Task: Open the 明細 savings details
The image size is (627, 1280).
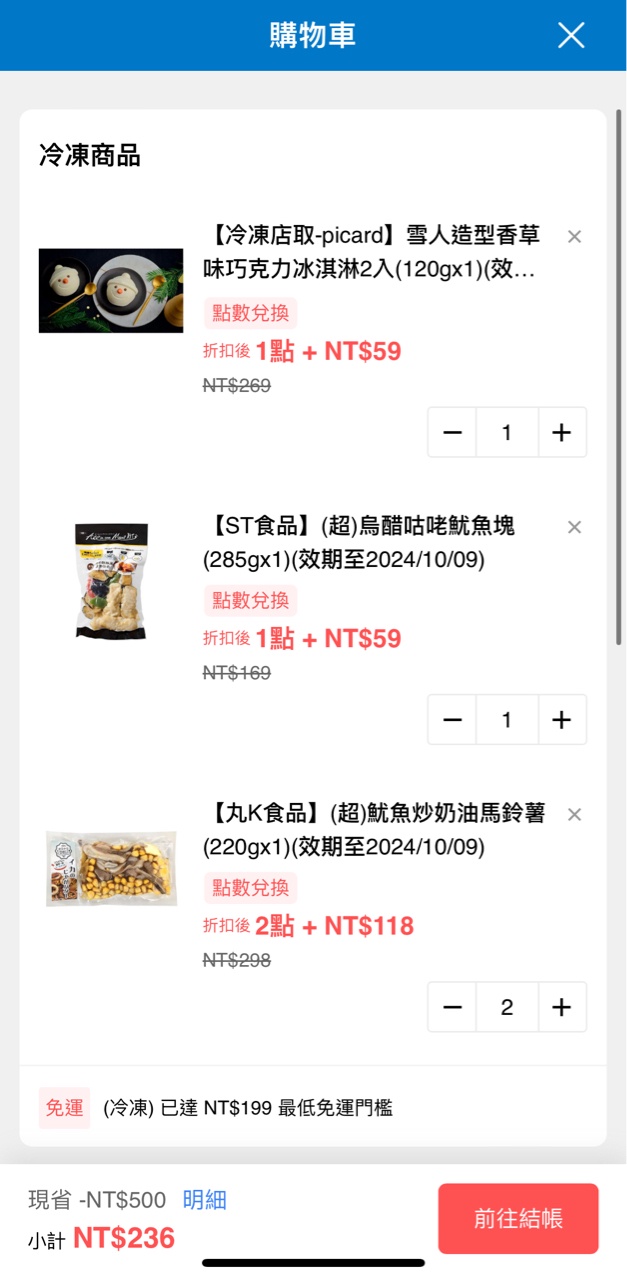Action: point(205,1200)
